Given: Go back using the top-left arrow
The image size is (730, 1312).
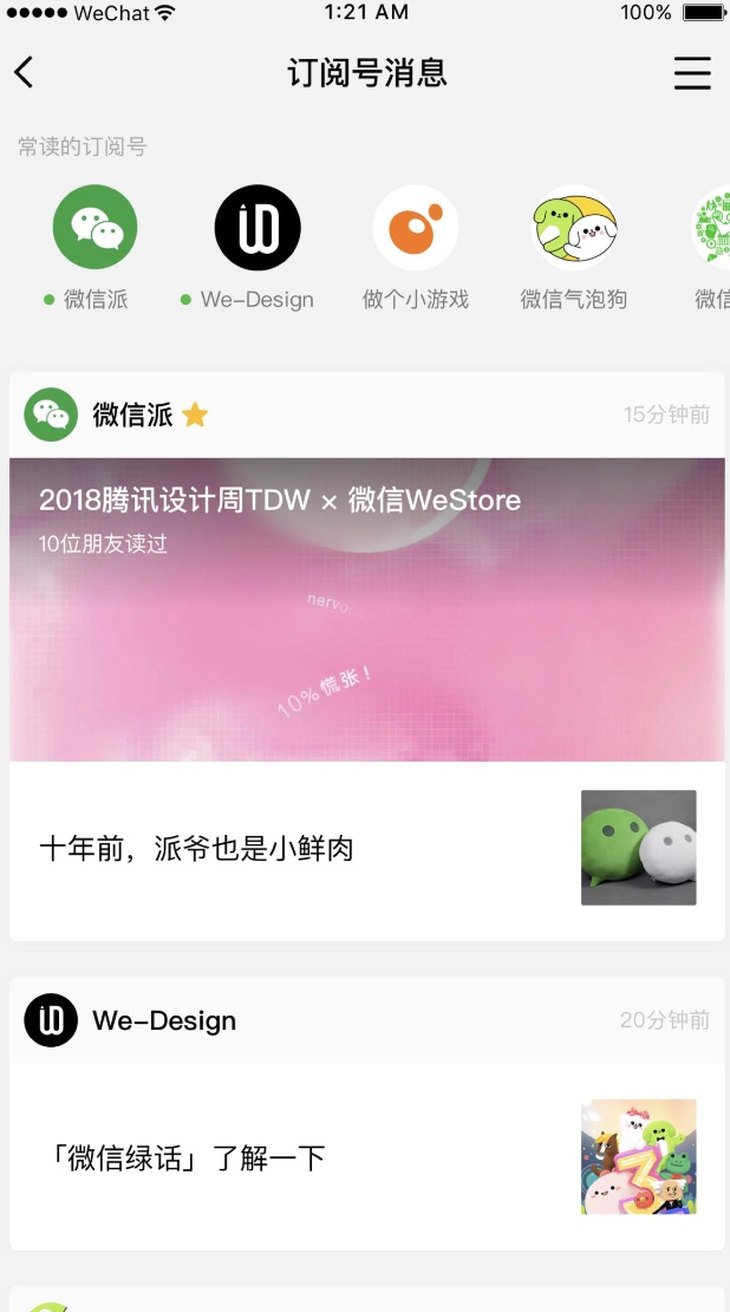Looking at the screenshot, I should [24, 72].
